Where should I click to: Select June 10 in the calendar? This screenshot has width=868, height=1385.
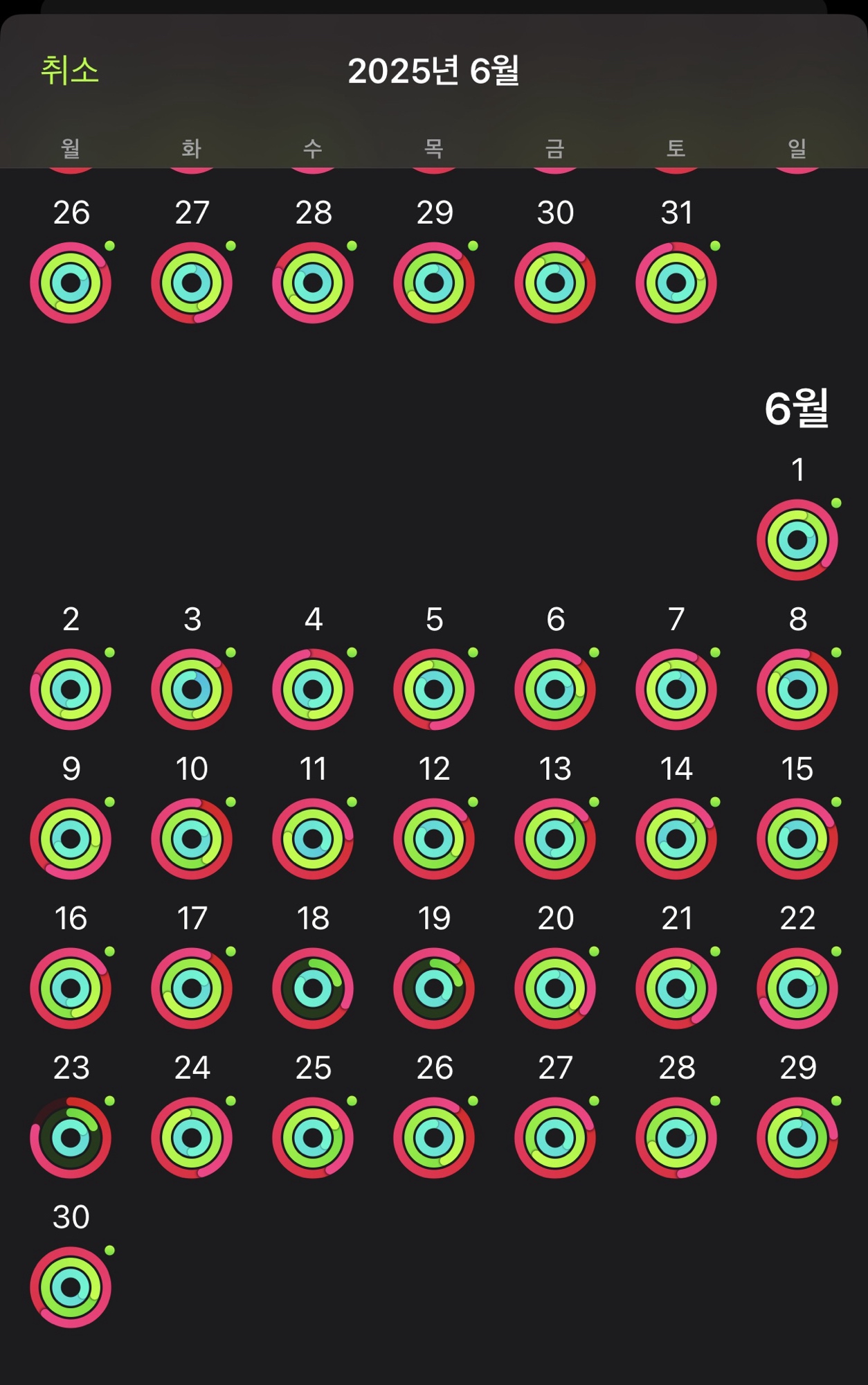(x=192, y=839)
